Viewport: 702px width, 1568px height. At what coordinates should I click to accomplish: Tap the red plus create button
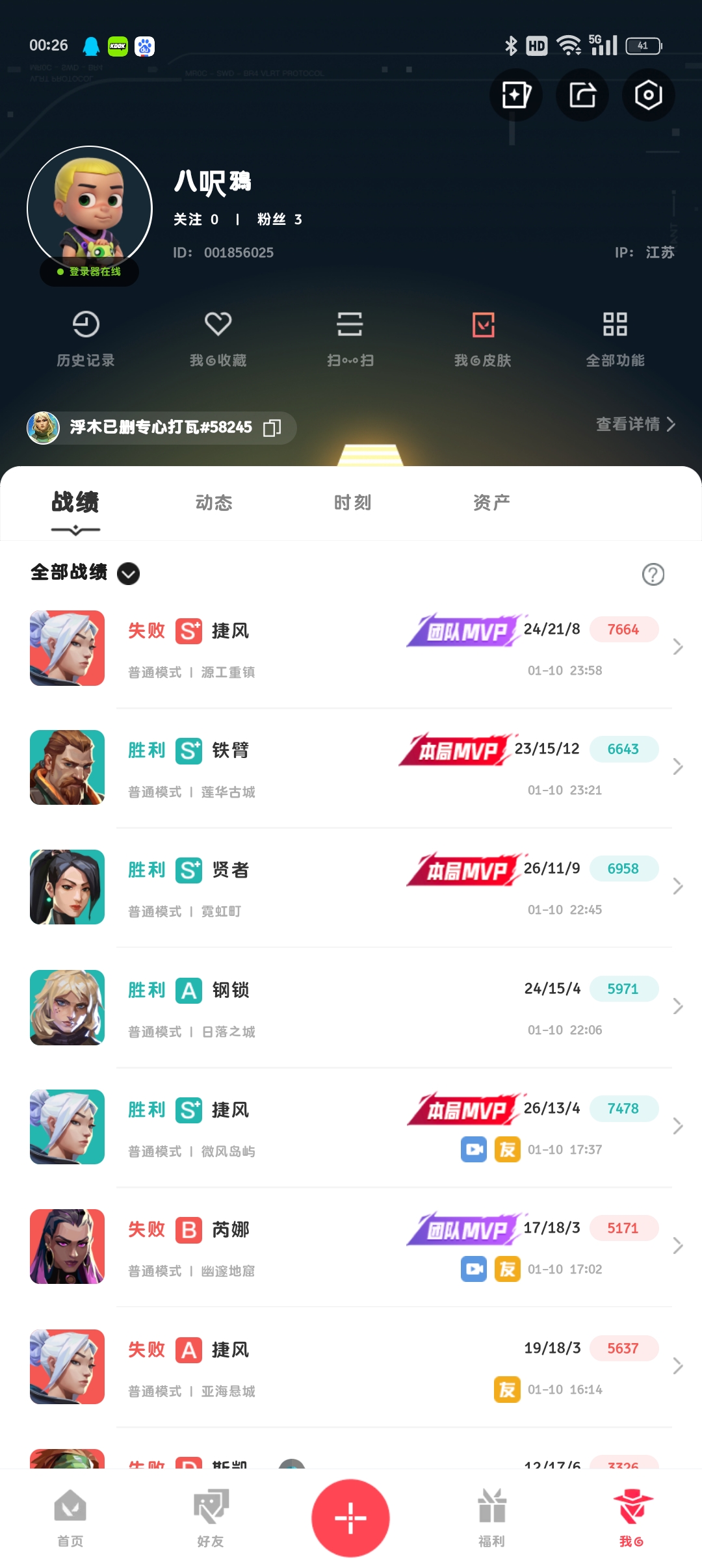pos(350,1518)
